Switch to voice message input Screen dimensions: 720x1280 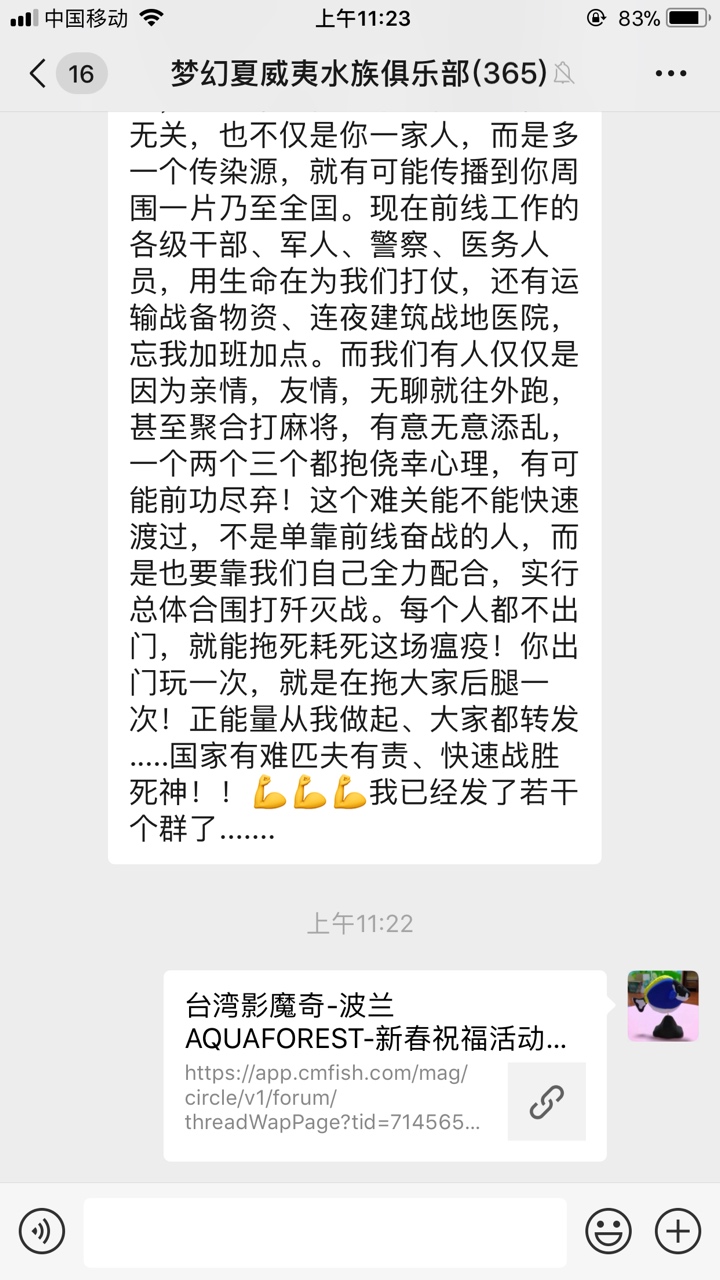click(42, 1230)
